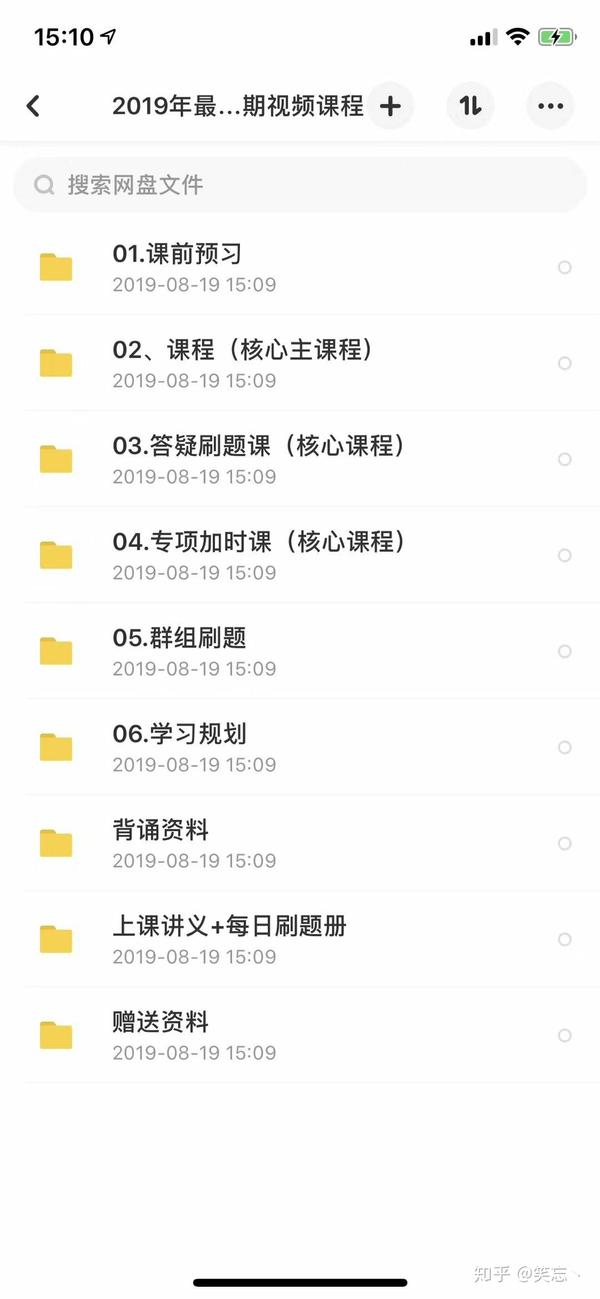The height and width of the screenshot is (1299, 600).
Task: Select the 赠送资料 folder circle
Action: (x=565, y=1035)
